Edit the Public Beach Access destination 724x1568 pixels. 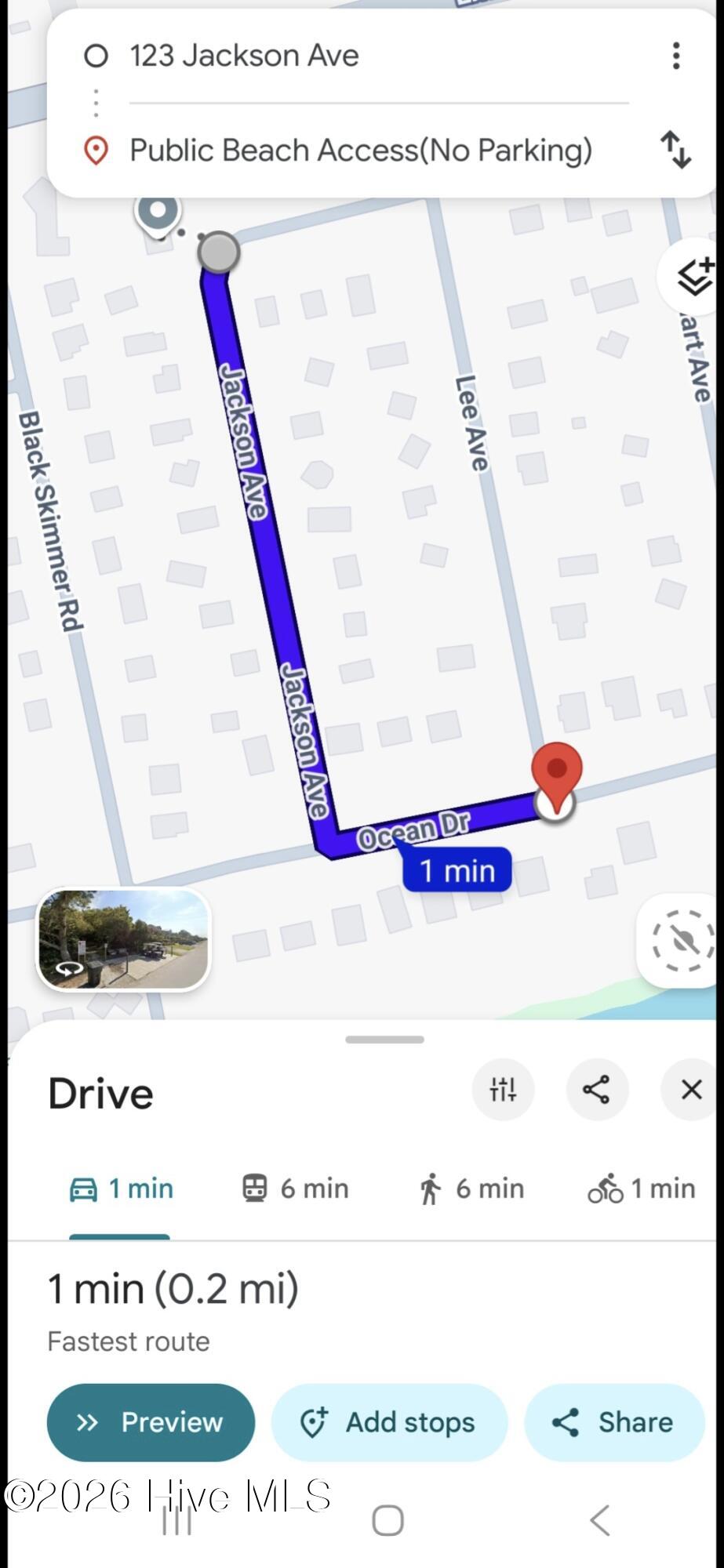coord(361,151)
